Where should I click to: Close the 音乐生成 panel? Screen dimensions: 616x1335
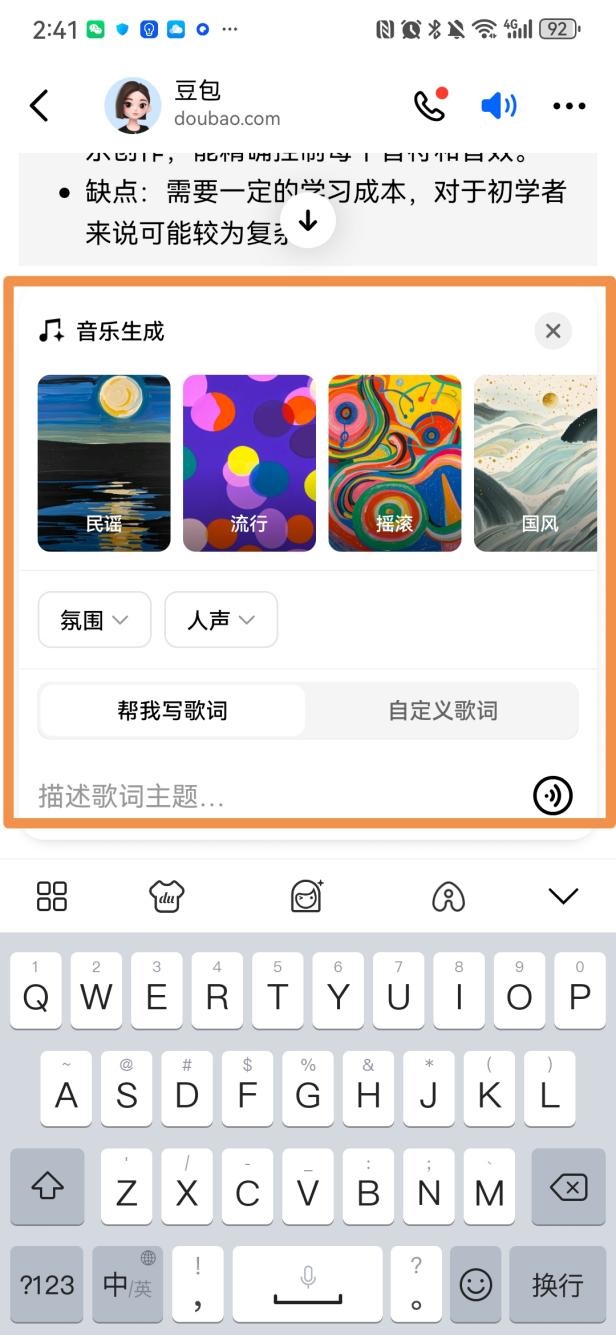pos(553,331)
